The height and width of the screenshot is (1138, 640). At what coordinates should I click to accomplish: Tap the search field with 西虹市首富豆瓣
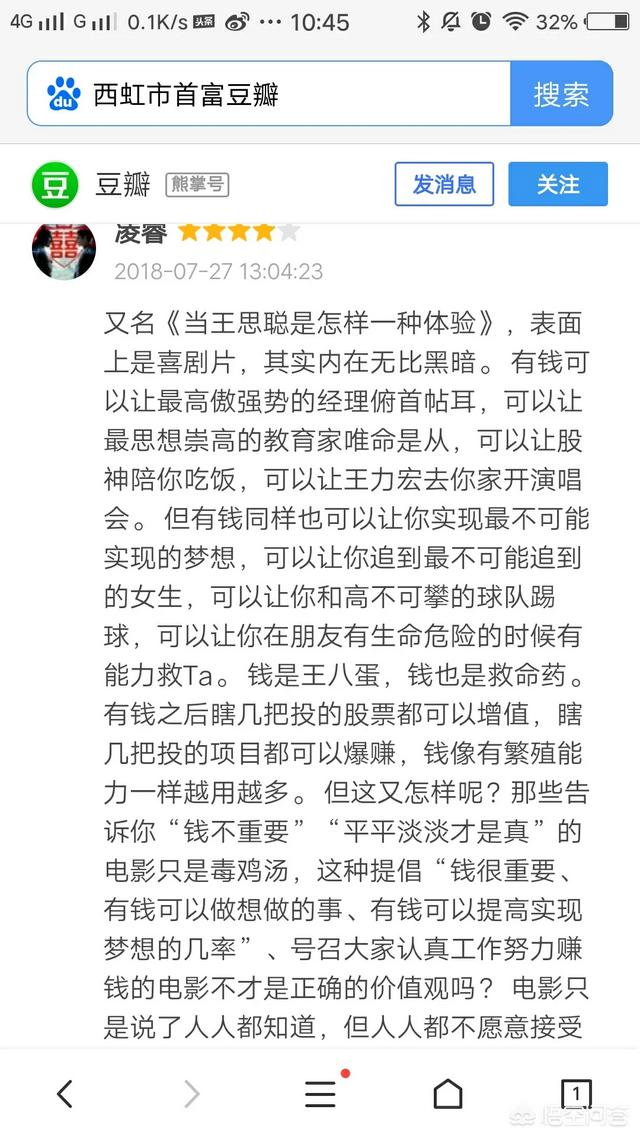(x=290, y=94)
